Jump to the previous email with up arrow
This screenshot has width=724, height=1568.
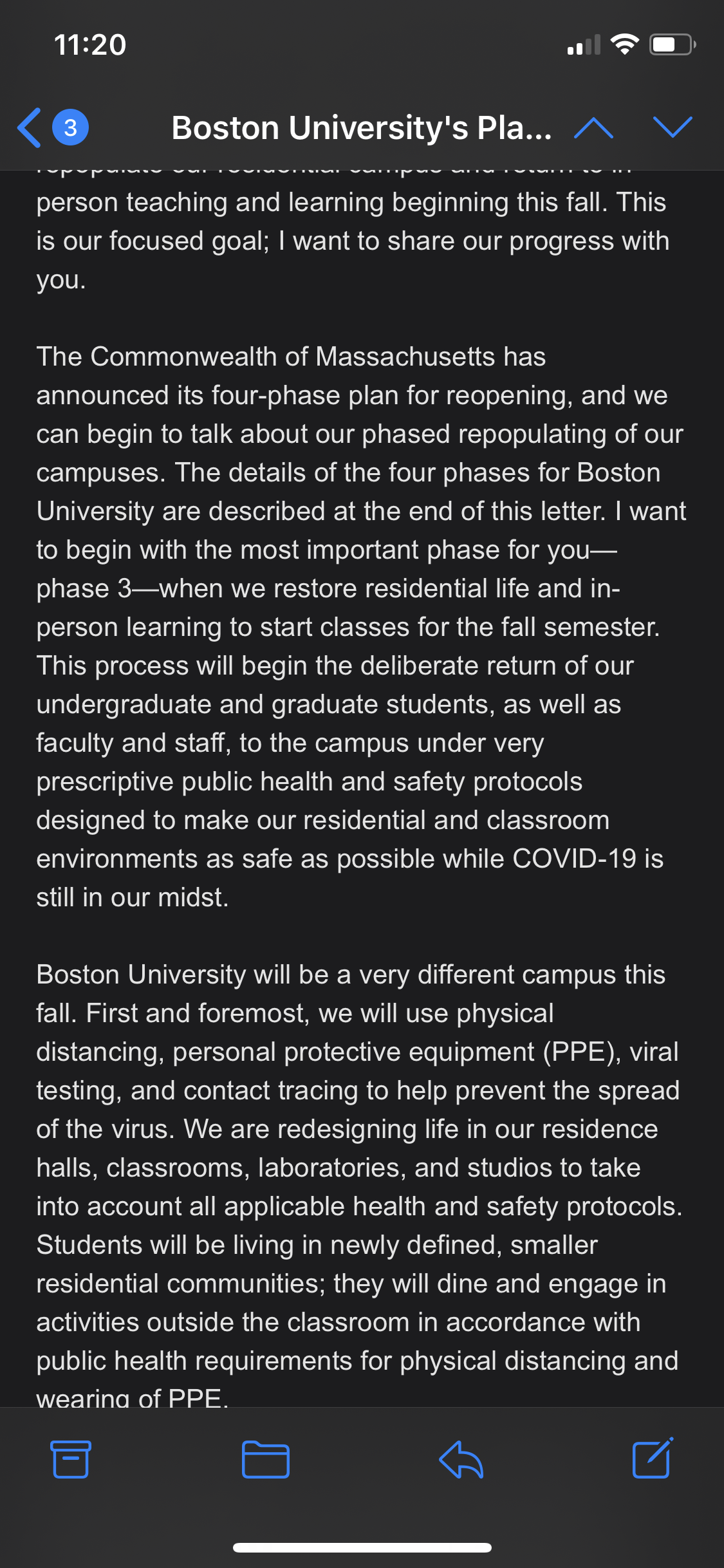click(593, 127)
